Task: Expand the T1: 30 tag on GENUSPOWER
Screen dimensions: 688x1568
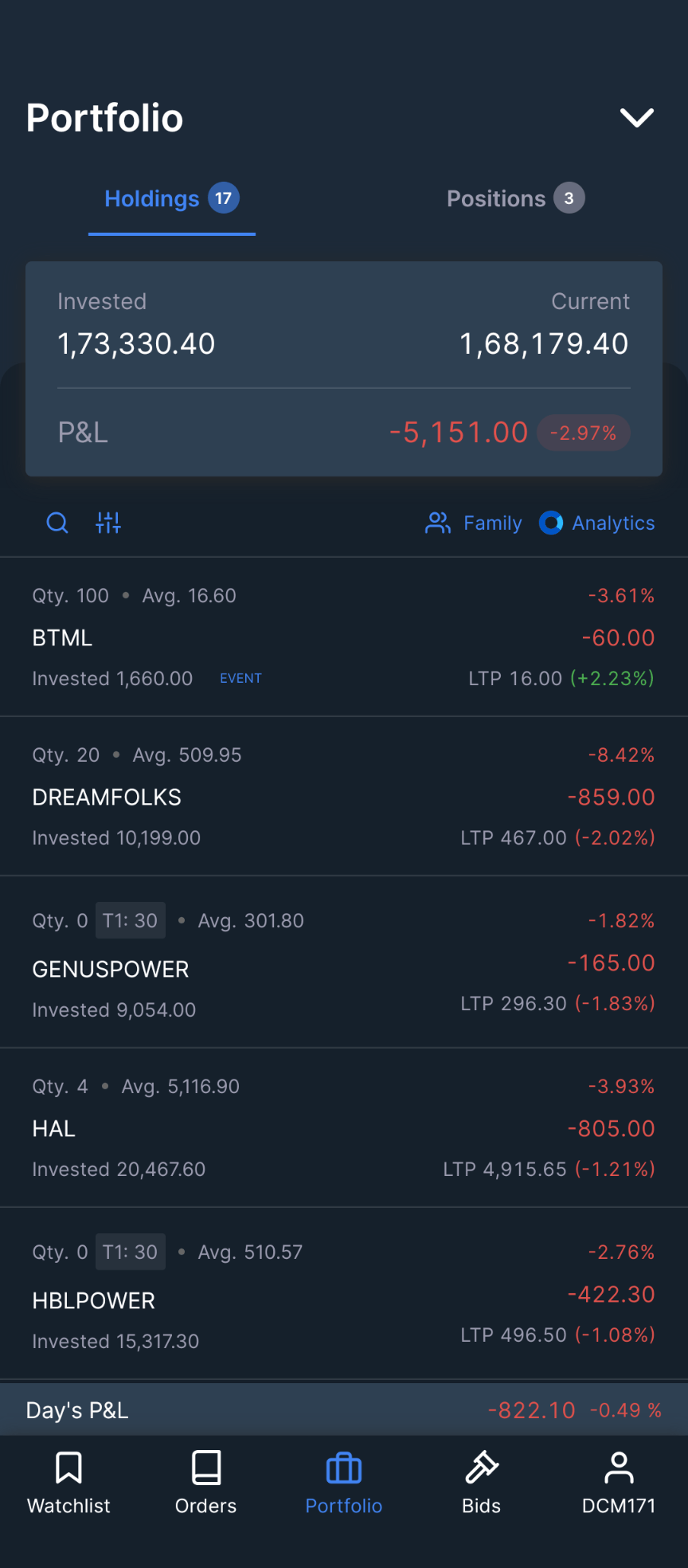Action: coord(130,920)
